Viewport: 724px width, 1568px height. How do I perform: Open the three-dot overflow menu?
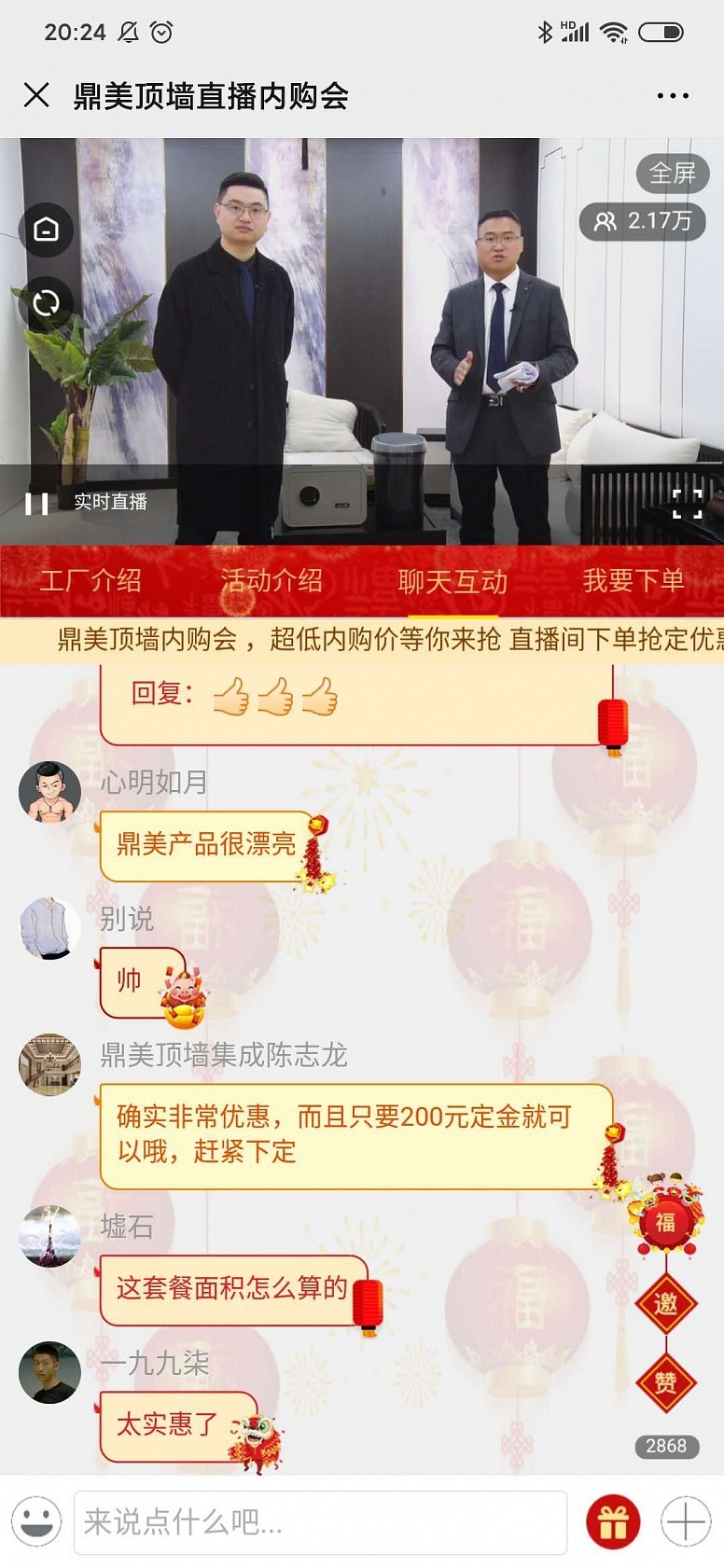[673, 96]
